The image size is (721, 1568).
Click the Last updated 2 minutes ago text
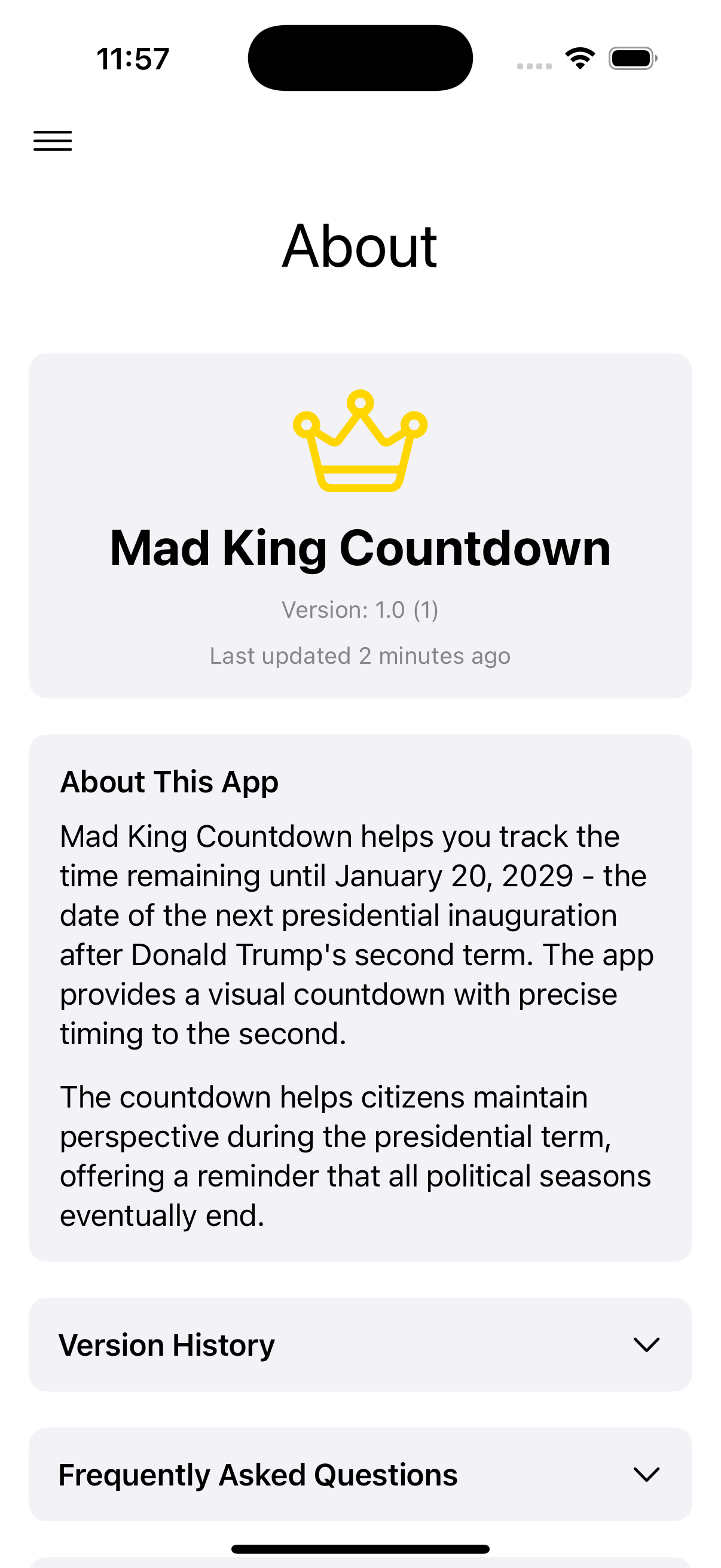pos(360,655)
